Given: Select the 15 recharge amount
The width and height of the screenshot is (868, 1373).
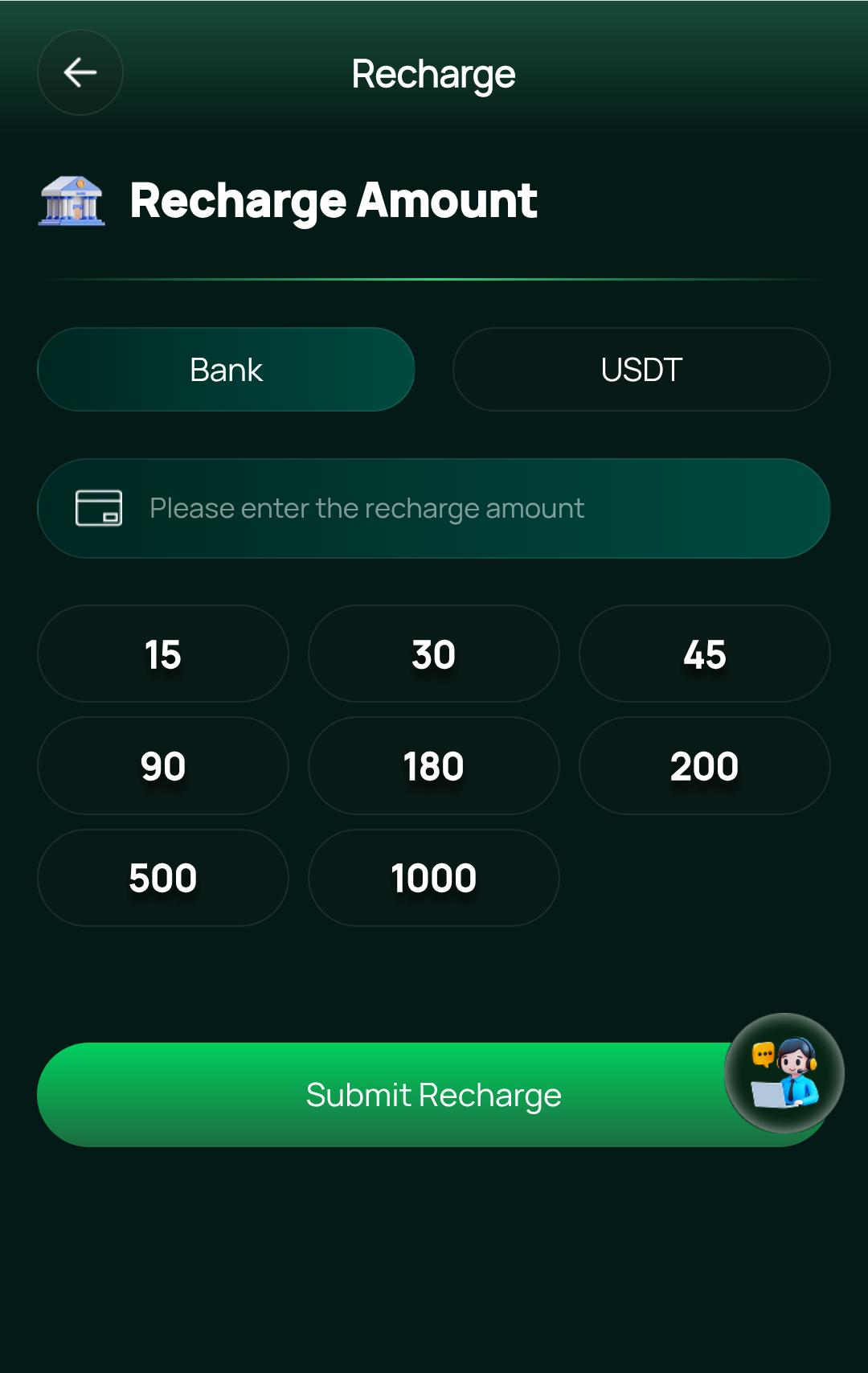Looking at the screenshot, I should 163,654.
